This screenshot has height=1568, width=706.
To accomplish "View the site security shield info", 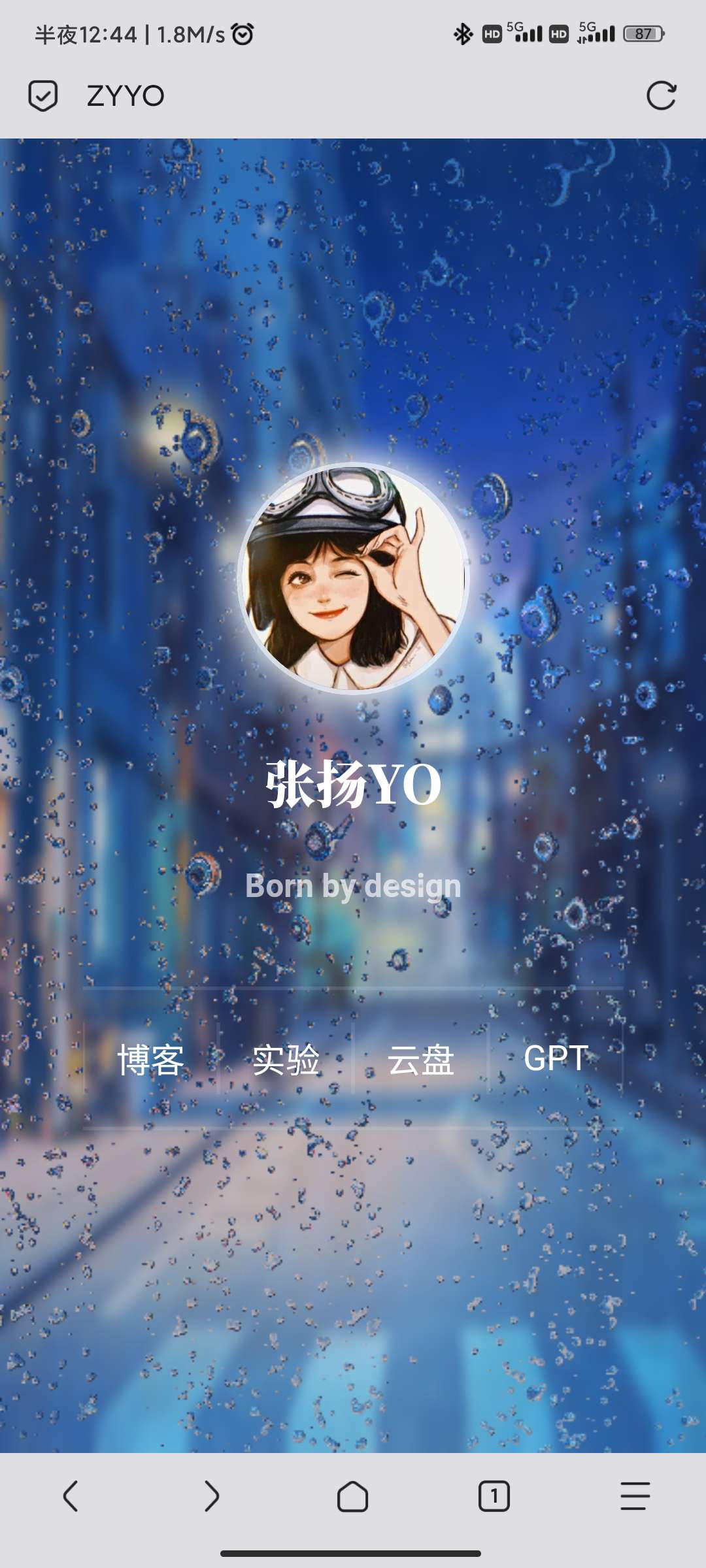I will (x=43, y=96).
